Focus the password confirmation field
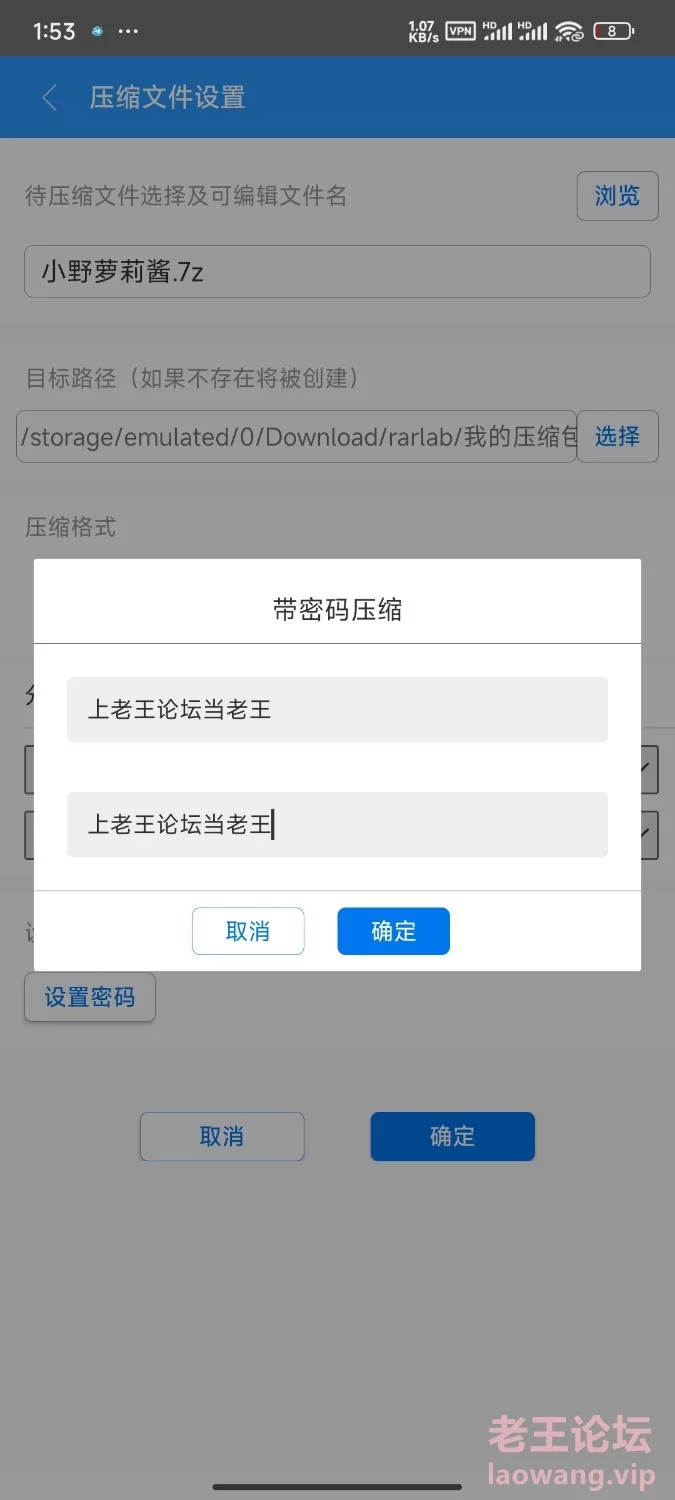This screenshot has width=675, height=1500. click(x=337, y=825)
